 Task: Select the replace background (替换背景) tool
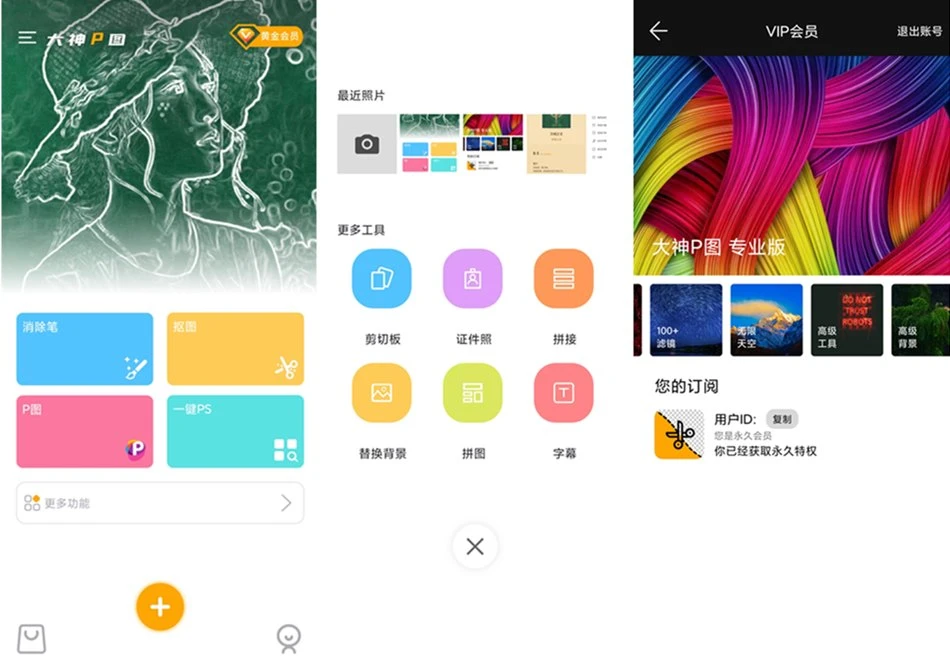382,393
